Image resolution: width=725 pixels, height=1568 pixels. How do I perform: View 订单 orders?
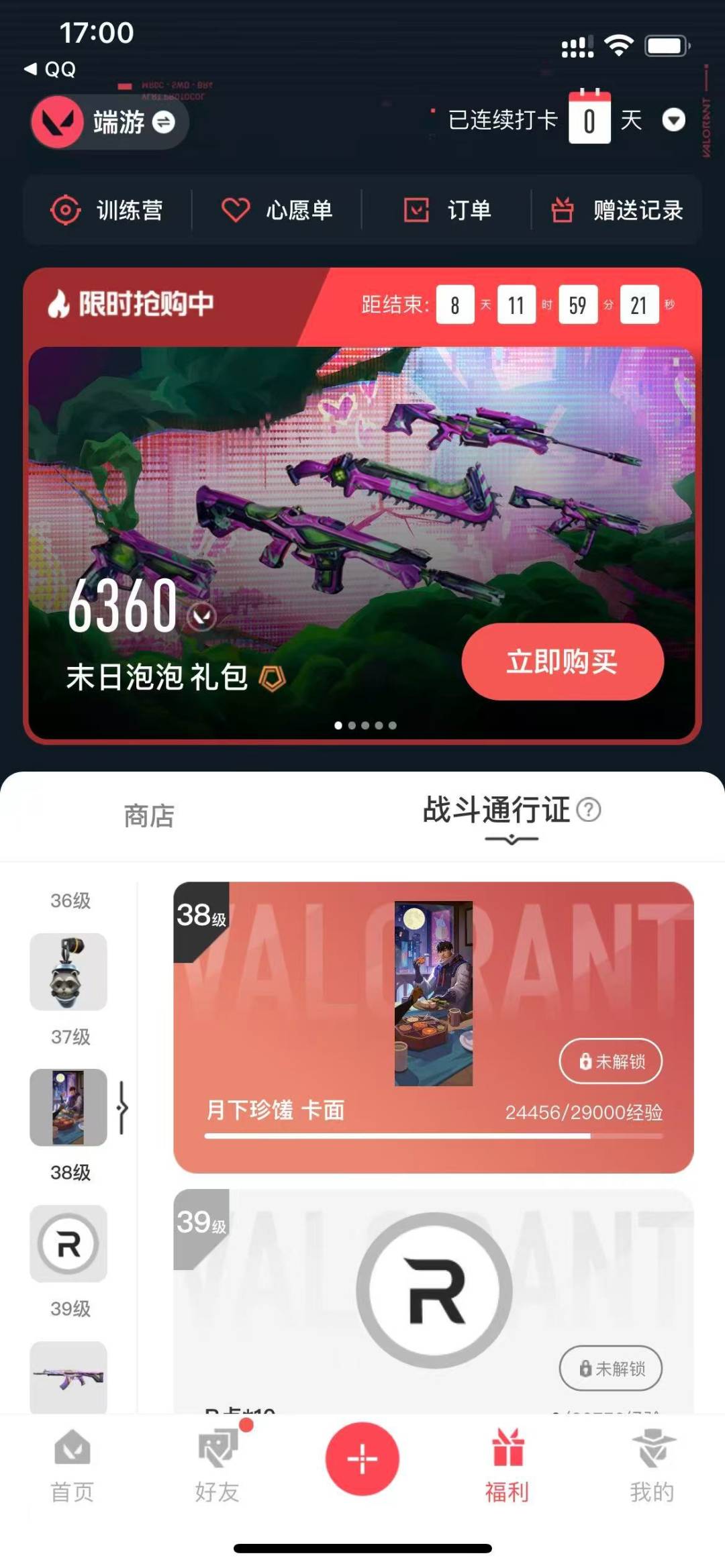447,210
